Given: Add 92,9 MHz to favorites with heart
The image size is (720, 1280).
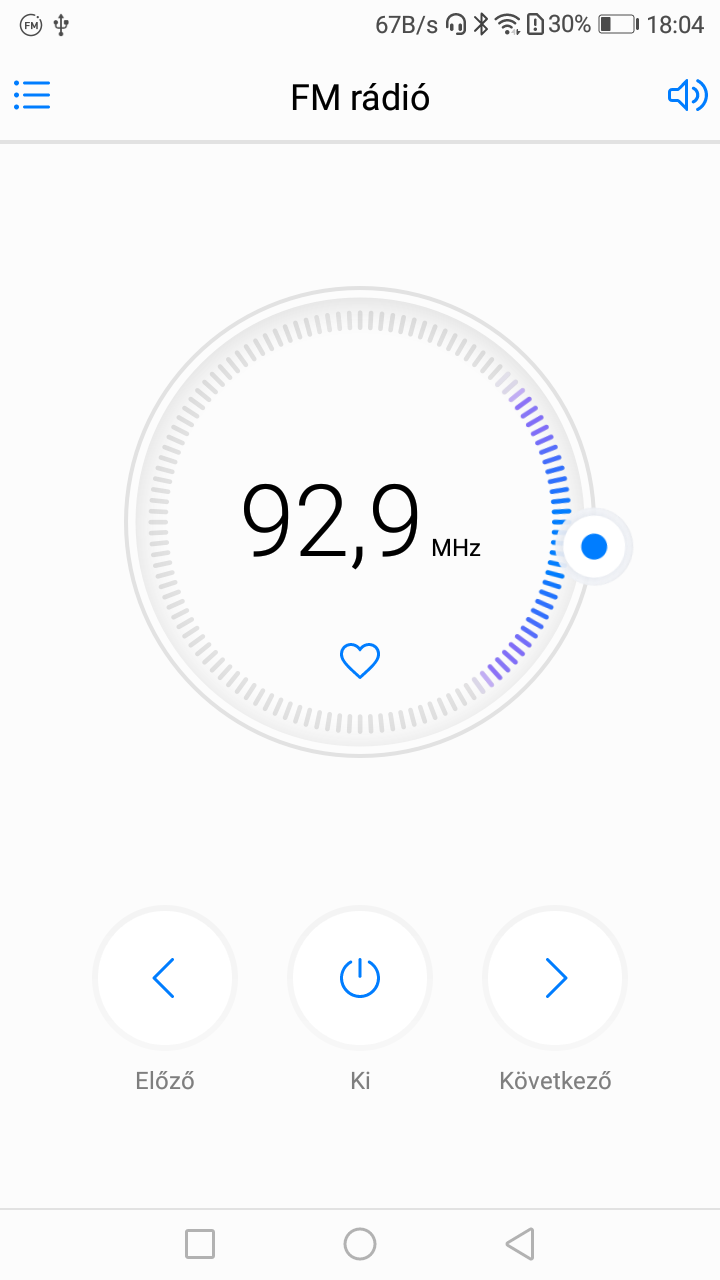Looking at the screenshot, I should click(x=360, y=660).
